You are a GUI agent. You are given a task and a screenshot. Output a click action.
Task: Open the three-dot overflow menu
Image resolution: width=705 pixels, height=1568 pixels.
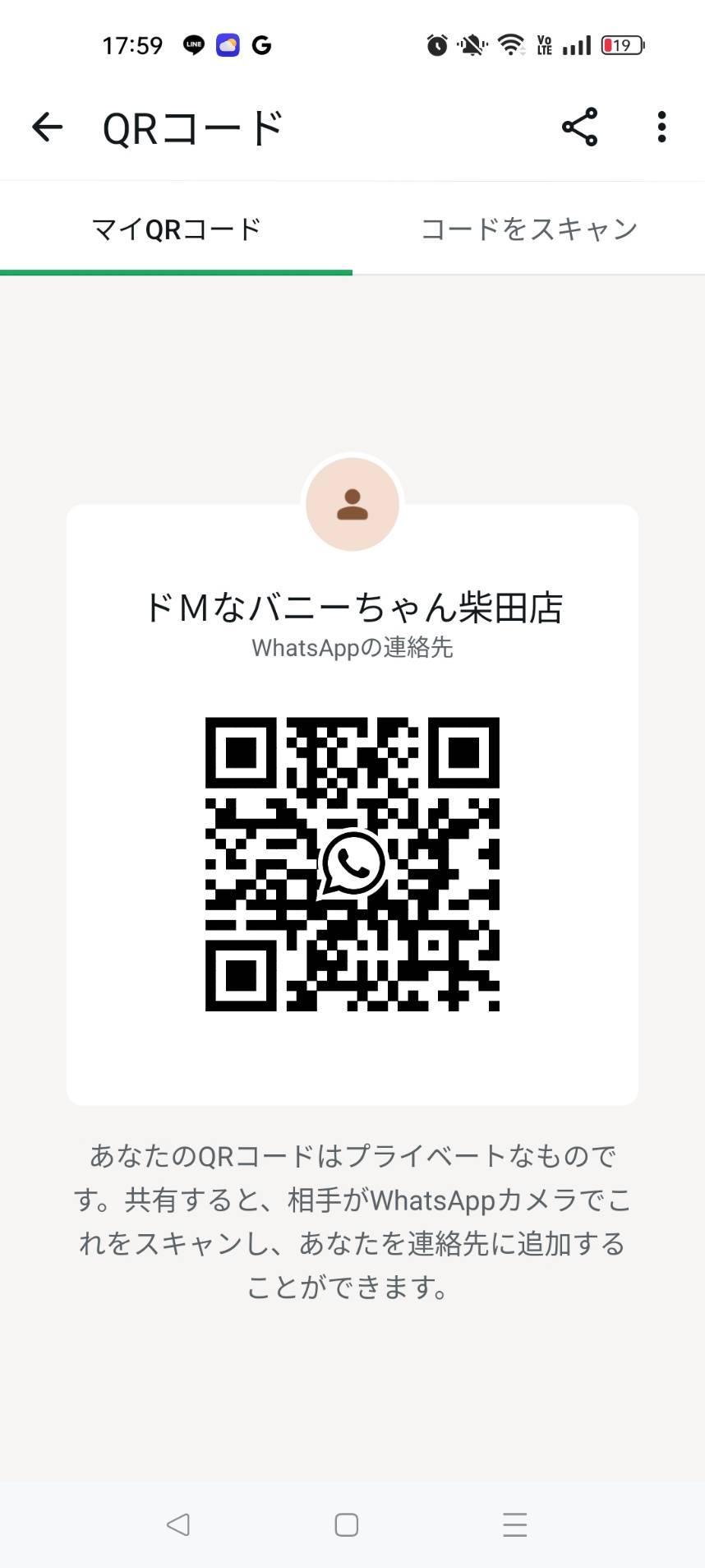point(661,127)
